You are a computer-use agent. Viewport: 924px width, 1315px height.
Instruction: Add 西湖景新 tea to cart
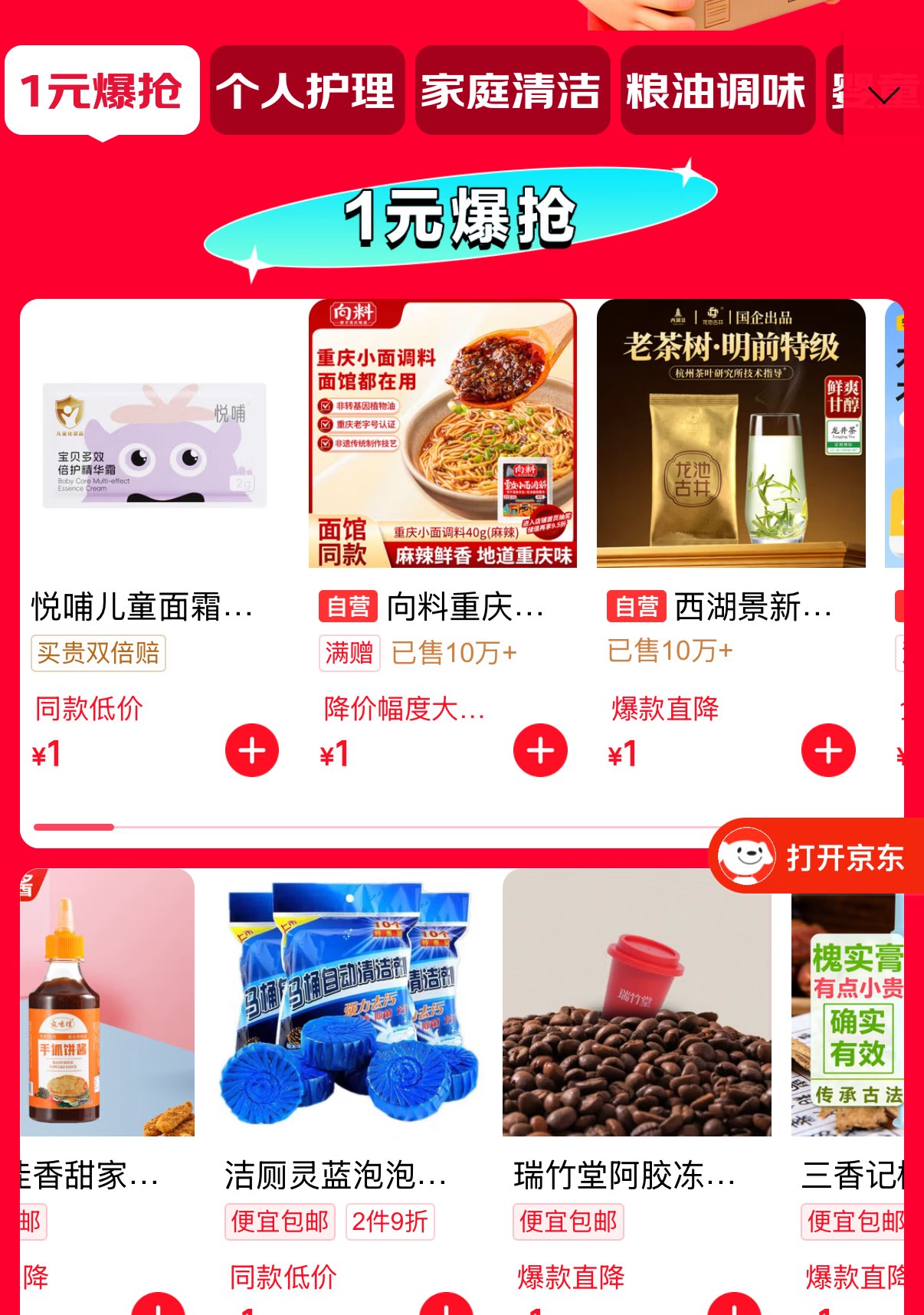(828, 750)
